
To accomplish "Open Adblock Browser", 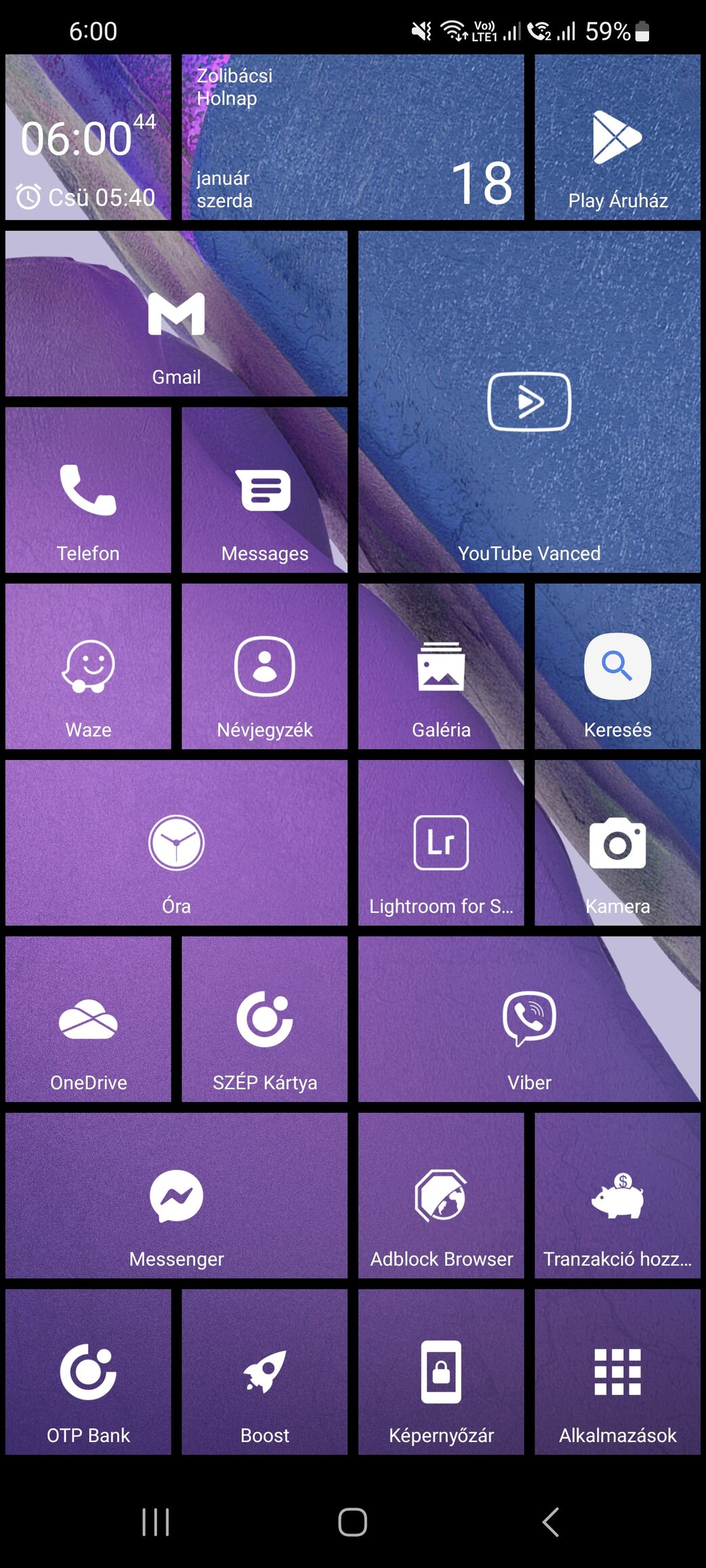I will 441,1195.
